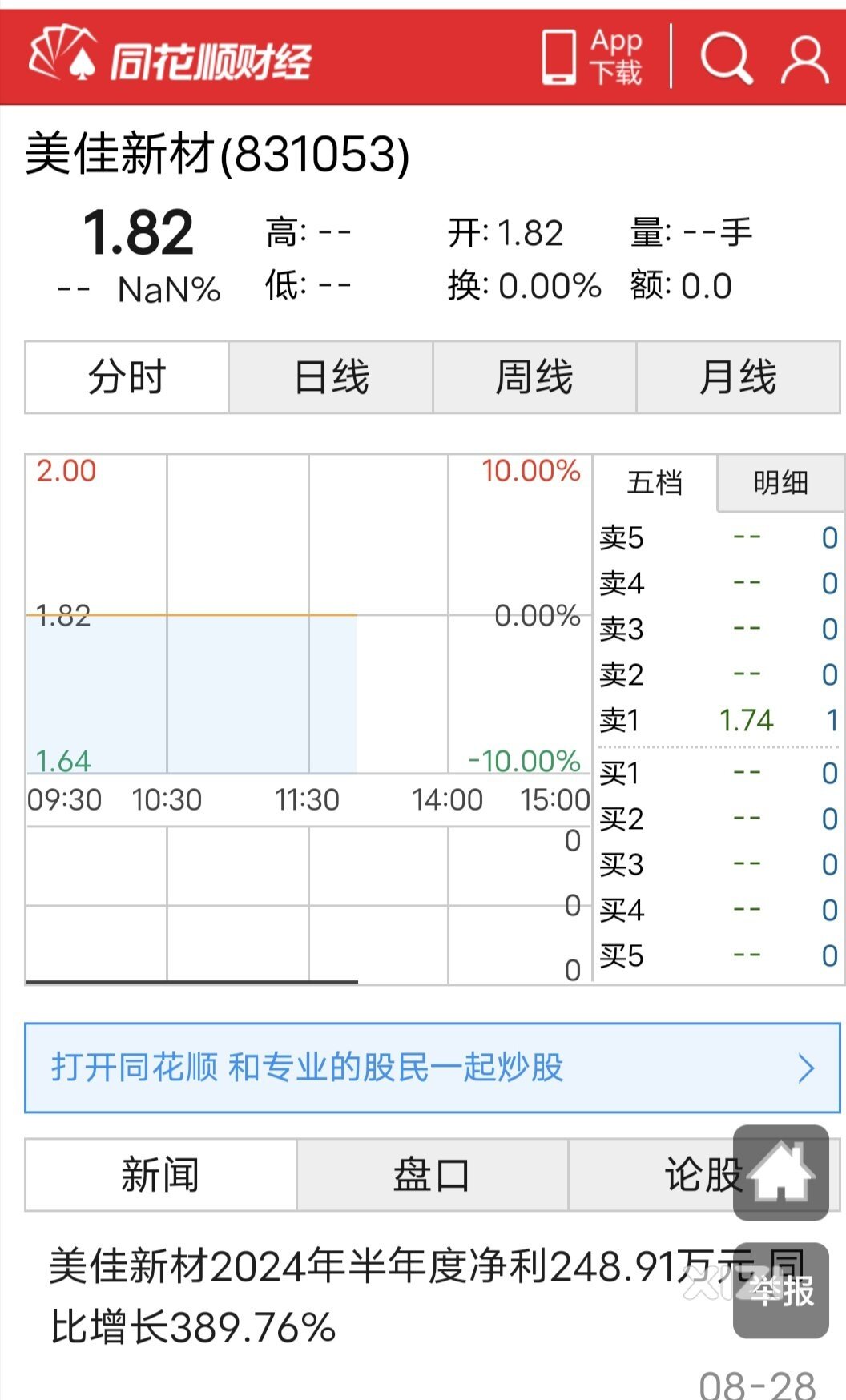Viewport: 846px width, 1400px height.
Task: Select the 新闻 tab
Action: click(160, 1175)
